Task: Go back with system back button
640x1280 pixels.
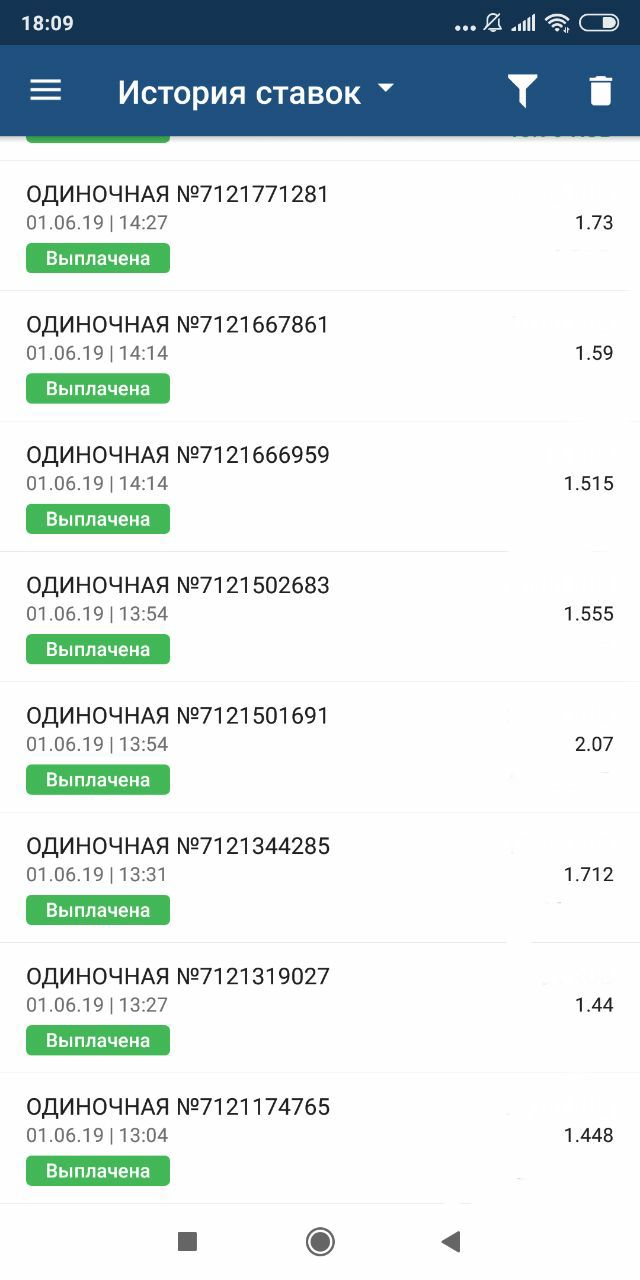Action: click(451, 1242)
